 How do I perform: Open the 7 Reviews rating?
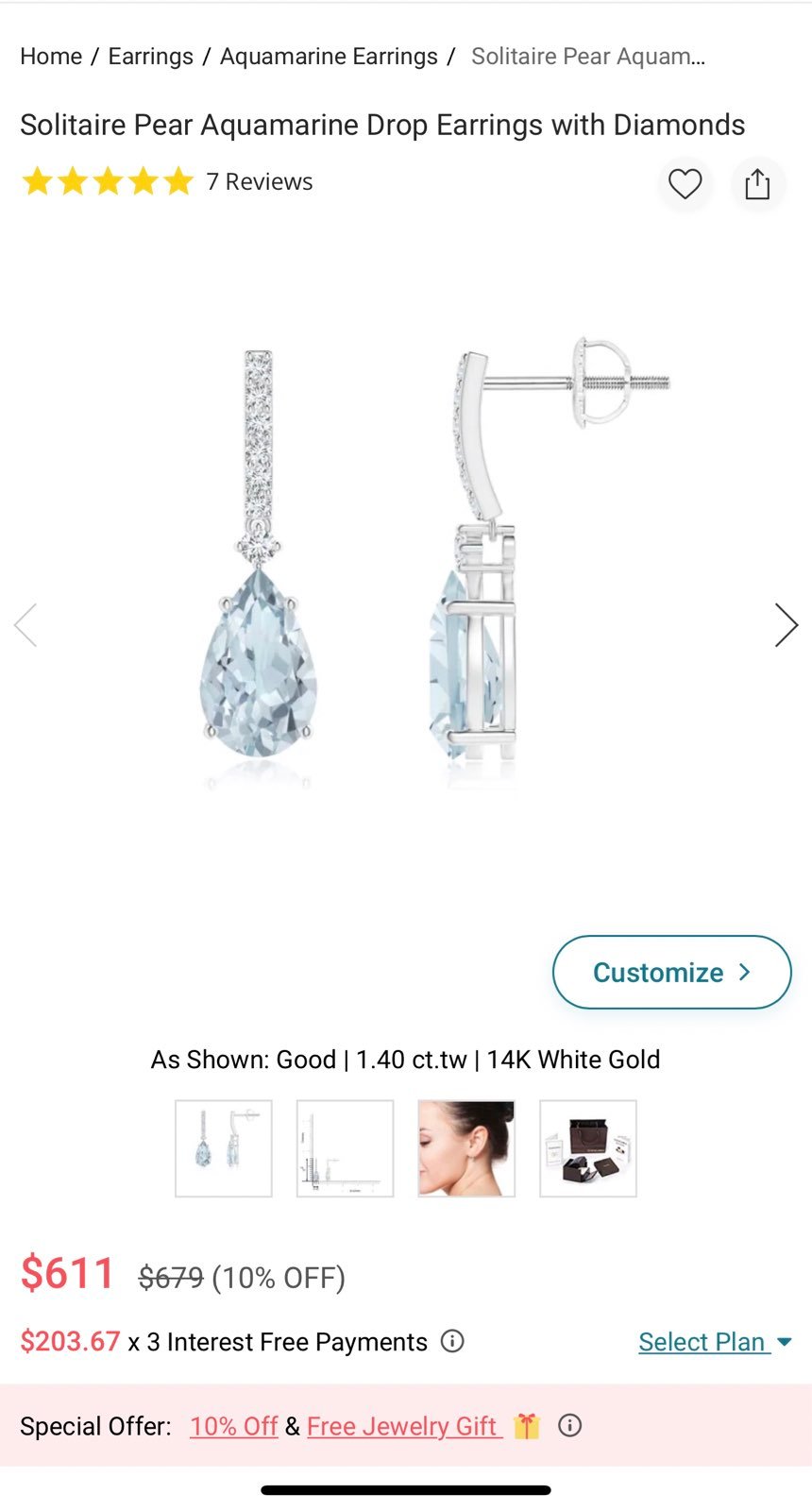(259, 181)
